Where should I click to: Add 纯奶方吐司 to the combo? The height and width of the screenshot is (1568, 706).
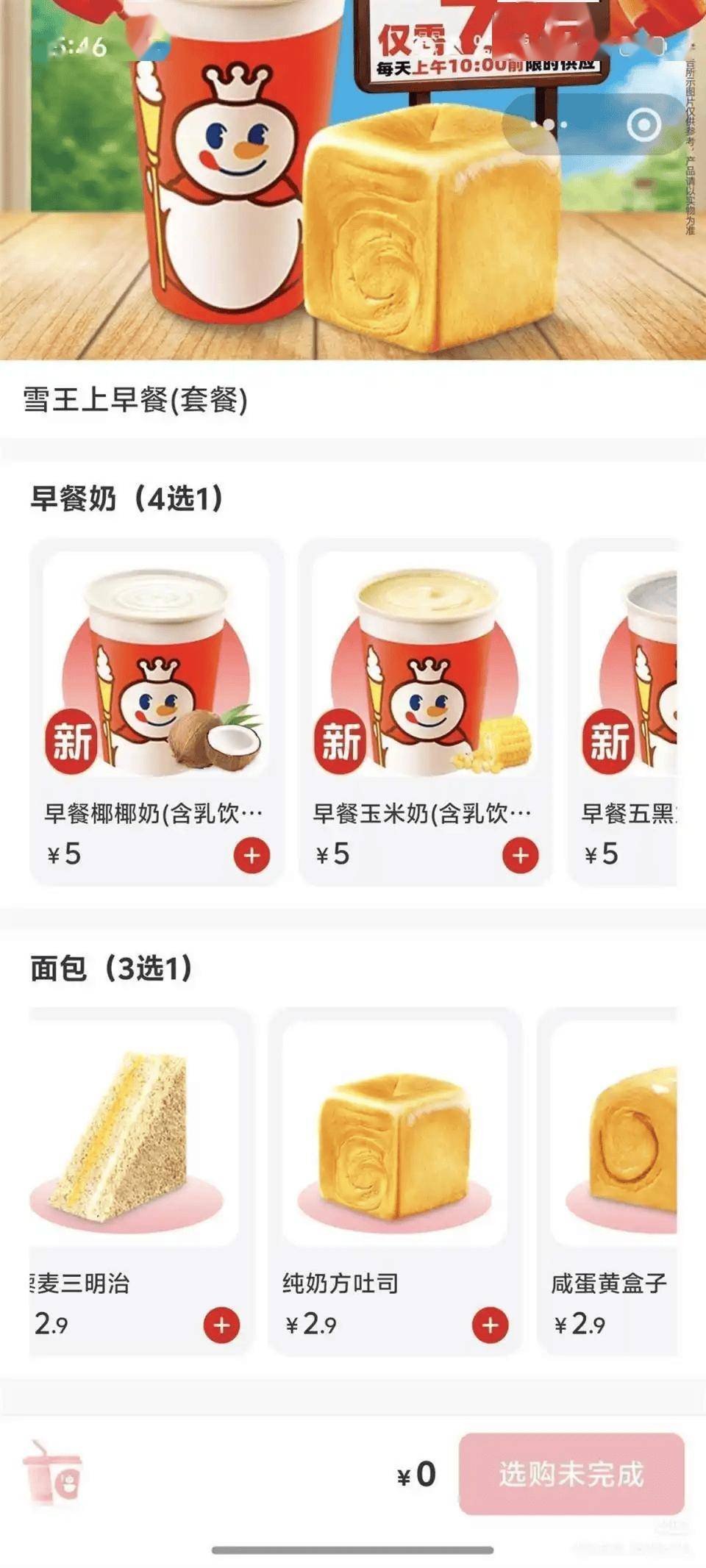tap(490, 1325)
